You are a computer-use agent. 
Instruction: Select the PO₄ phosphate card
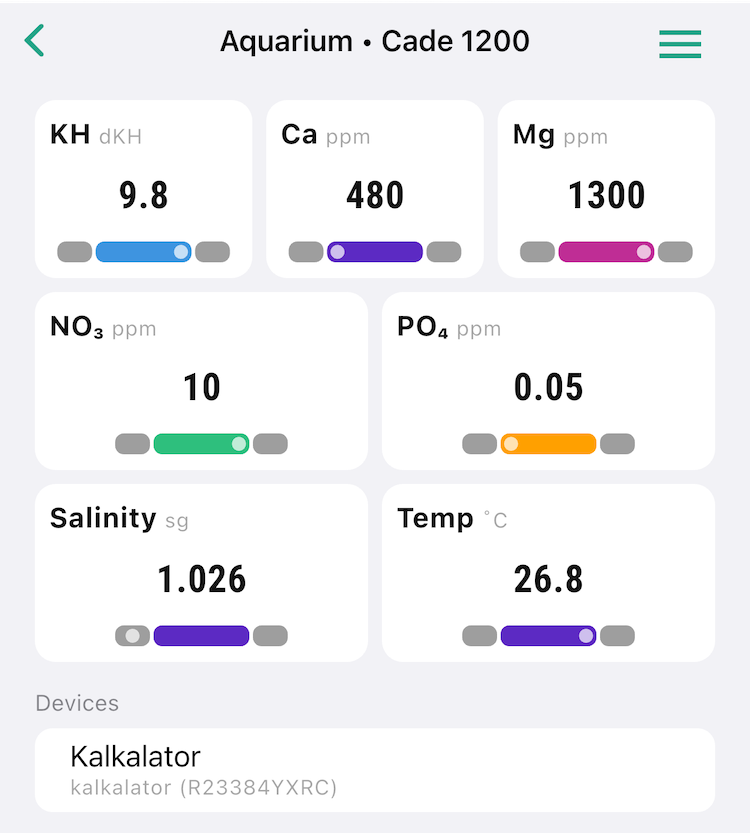(548, 381)
